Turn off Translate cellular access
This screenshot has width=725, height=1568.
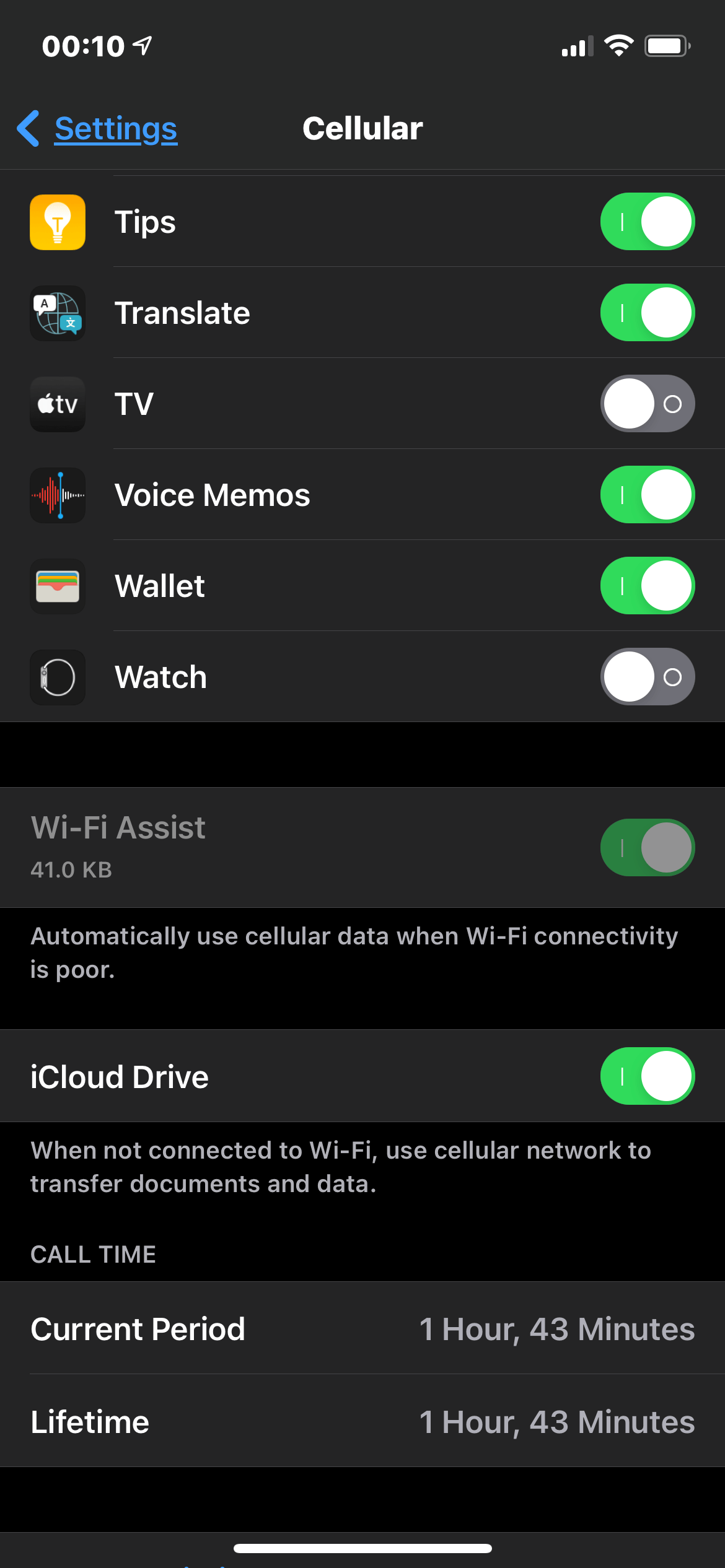[647, 313]
